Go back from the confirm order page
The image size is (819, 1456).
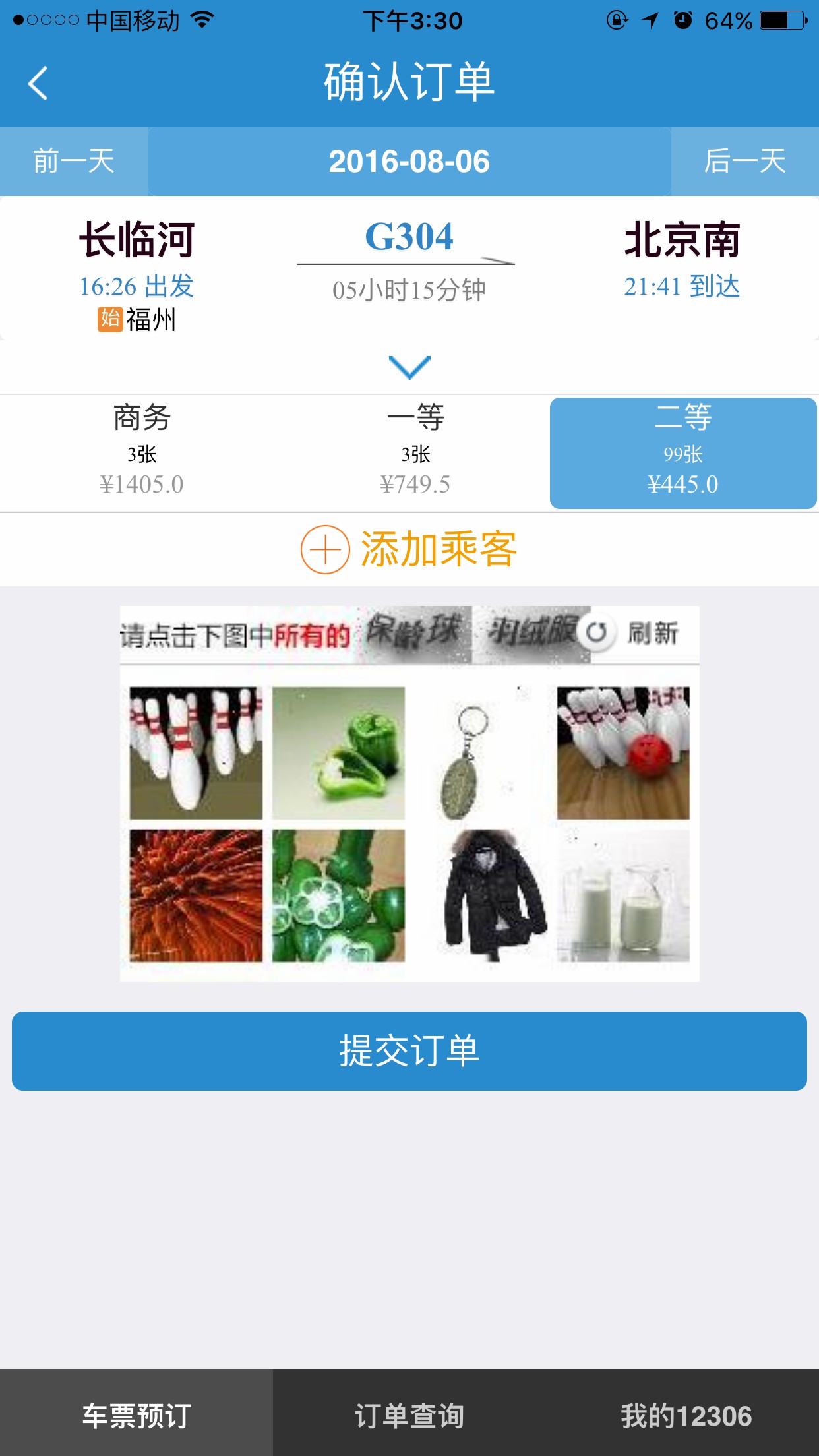(38, 83)
